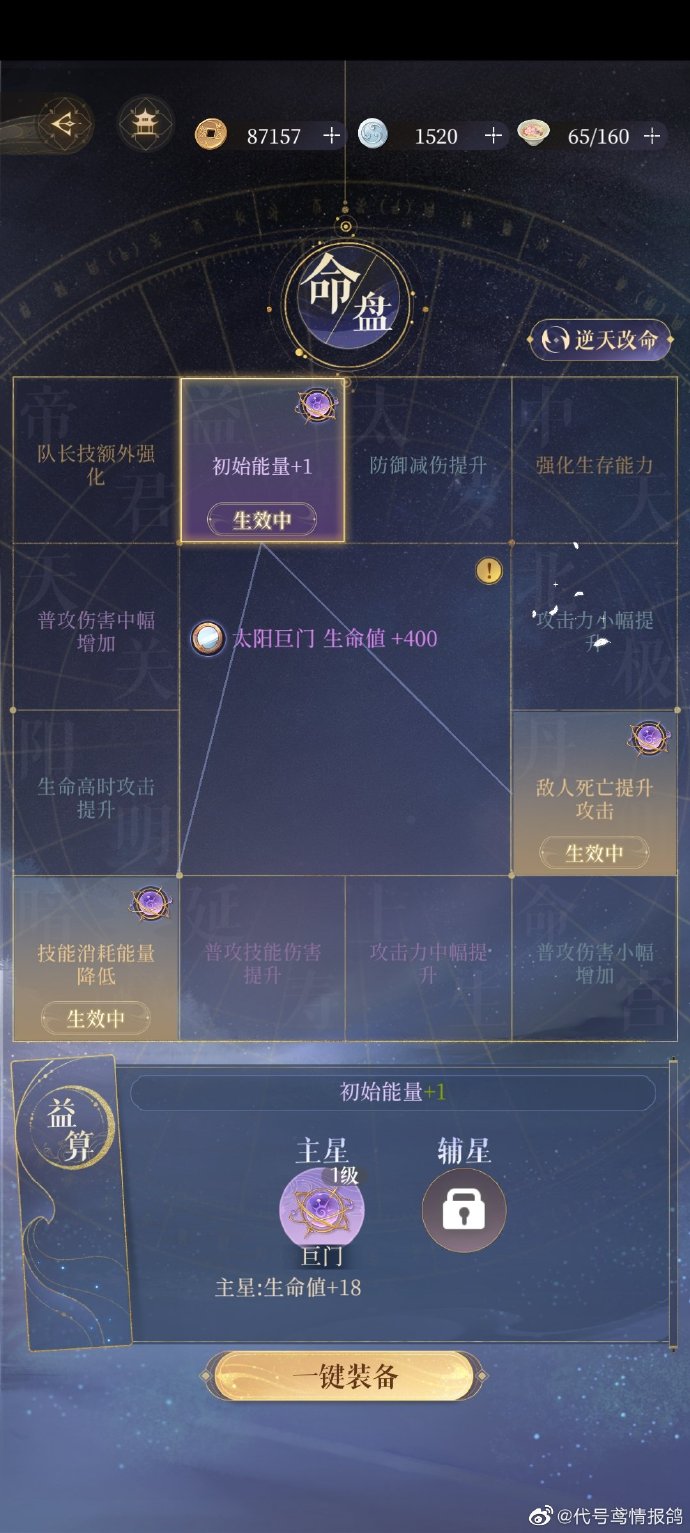The width and height of the screenshot is (690, 1533).
Task: Select the 队长技额外强化 cell
Action: tap(96, 462)
